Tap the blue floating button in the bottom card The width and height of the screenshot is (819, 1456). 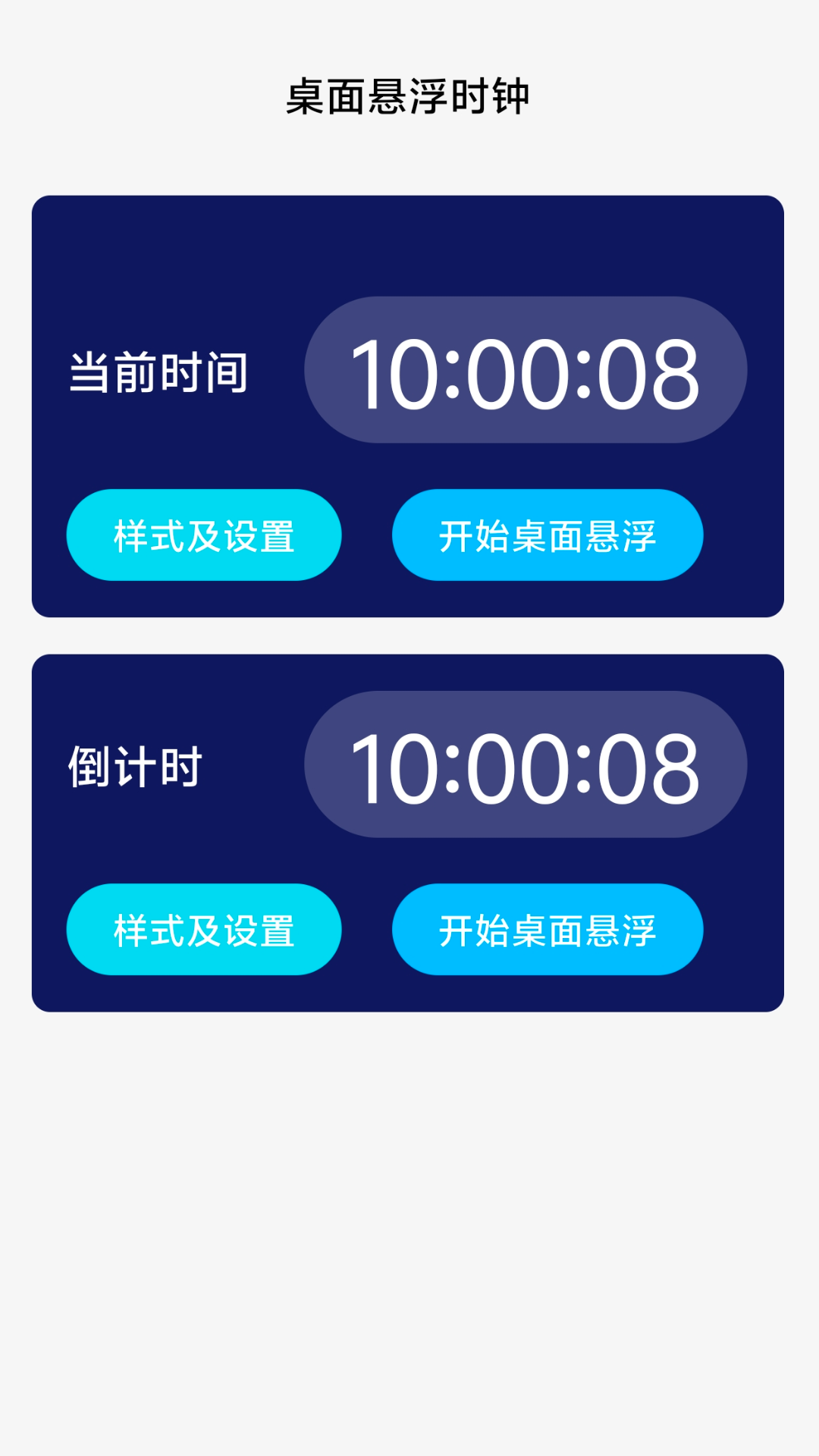pos(548,929)
